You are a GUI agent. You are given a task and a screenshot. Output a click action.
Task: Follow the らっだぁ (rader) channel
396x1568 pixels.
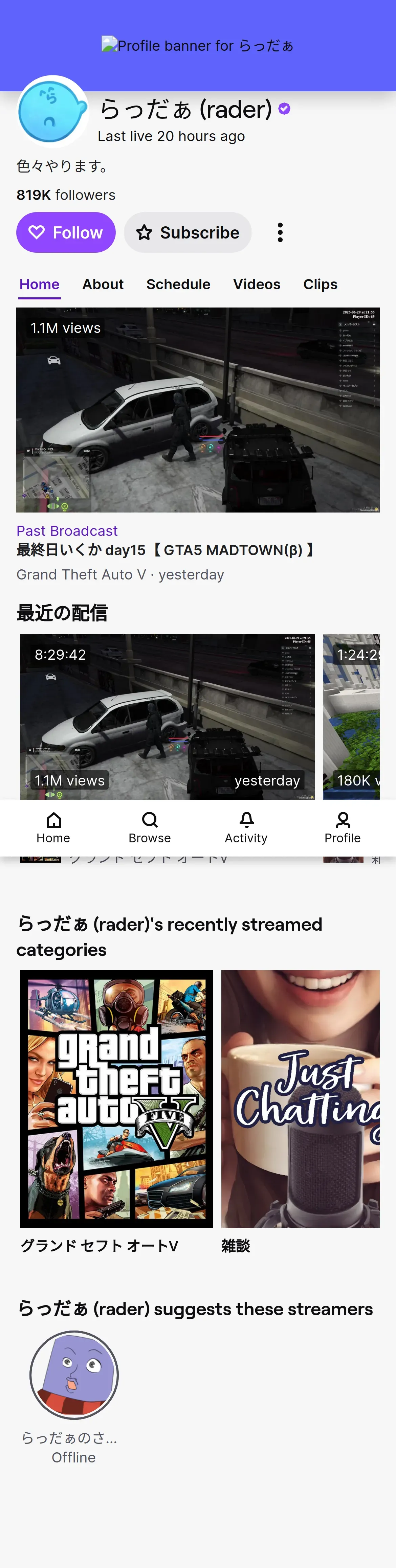pos(66,232)
